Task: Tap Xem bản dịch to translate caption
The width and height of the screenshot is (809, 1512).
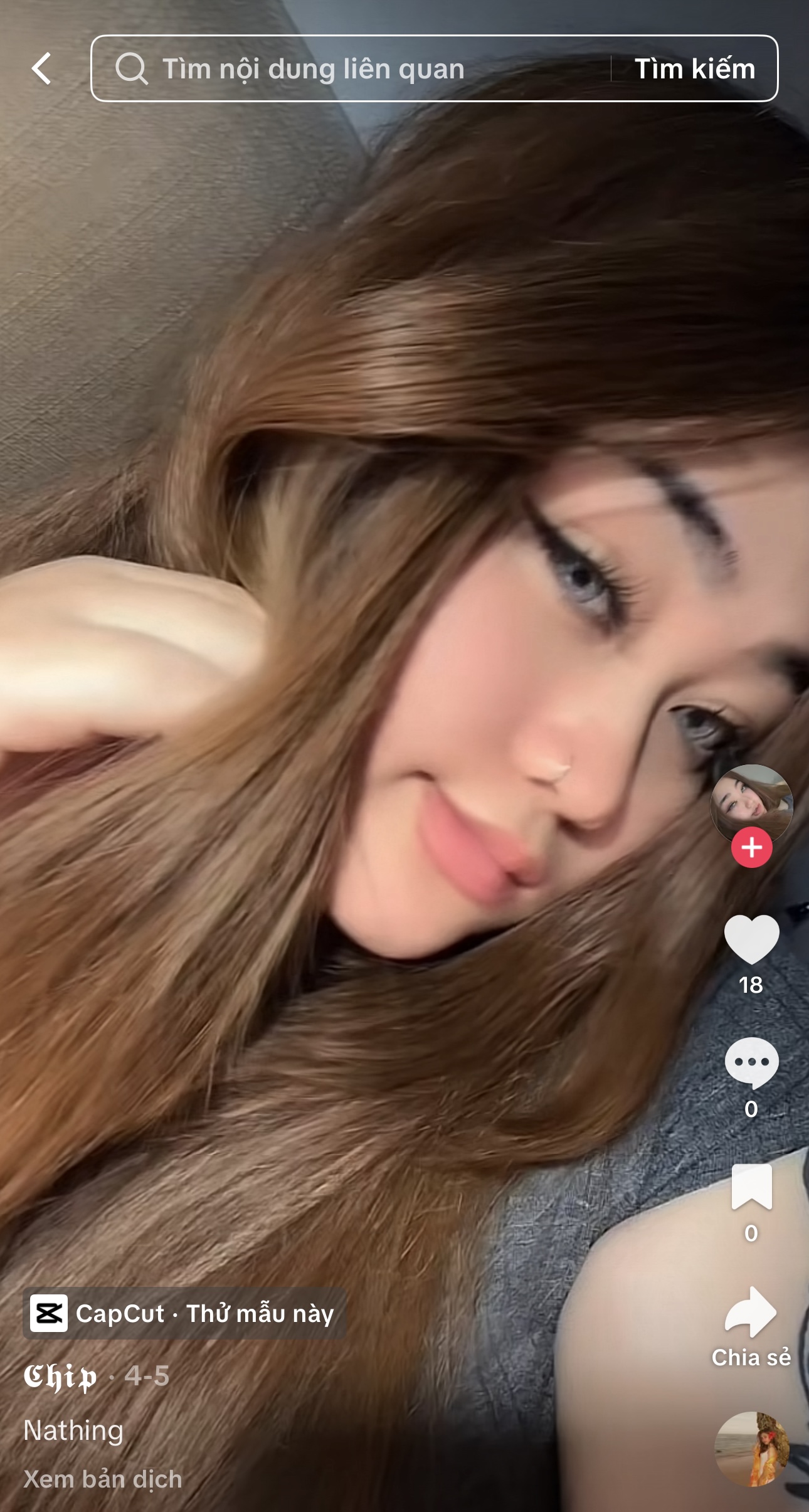Action: tap(103, 1479)
